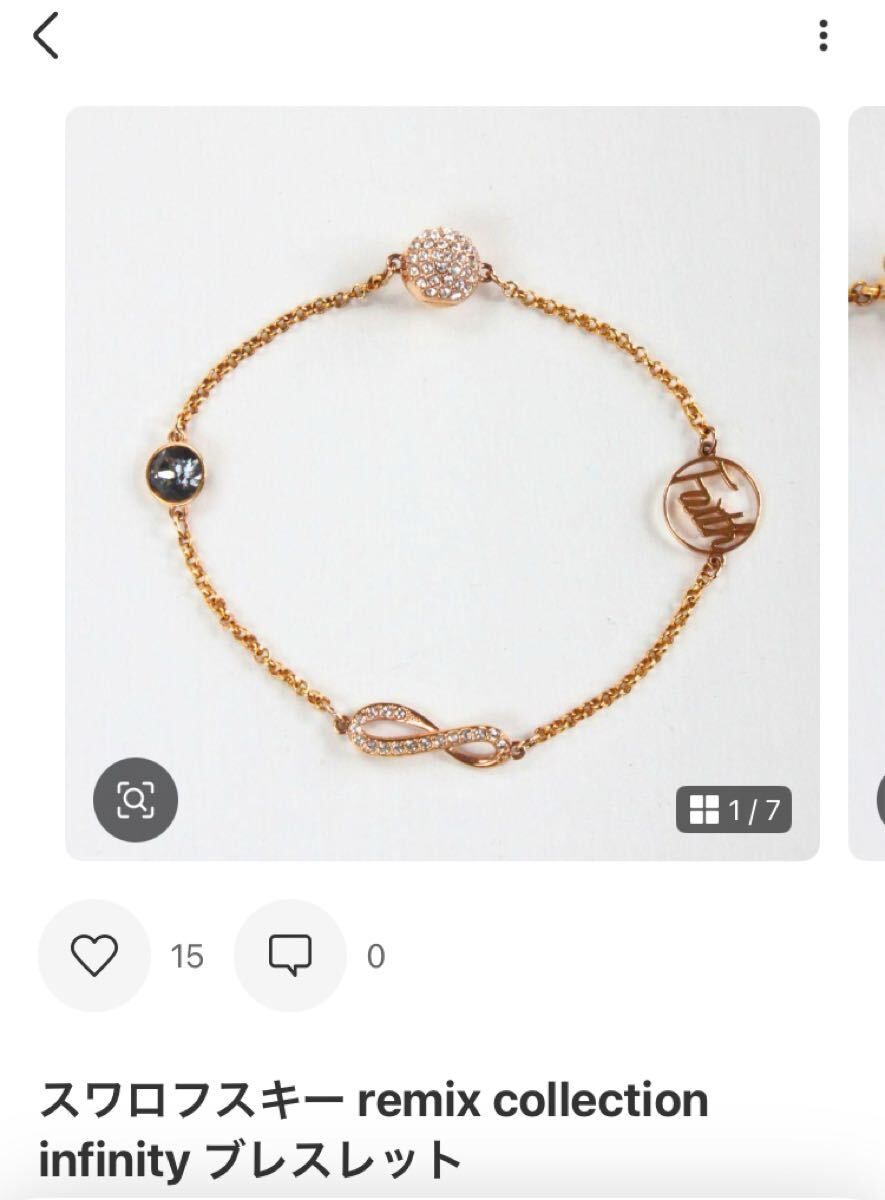The image size is (885, 1200).
Task: Open the comments on this item
Action: click(290, 955)
